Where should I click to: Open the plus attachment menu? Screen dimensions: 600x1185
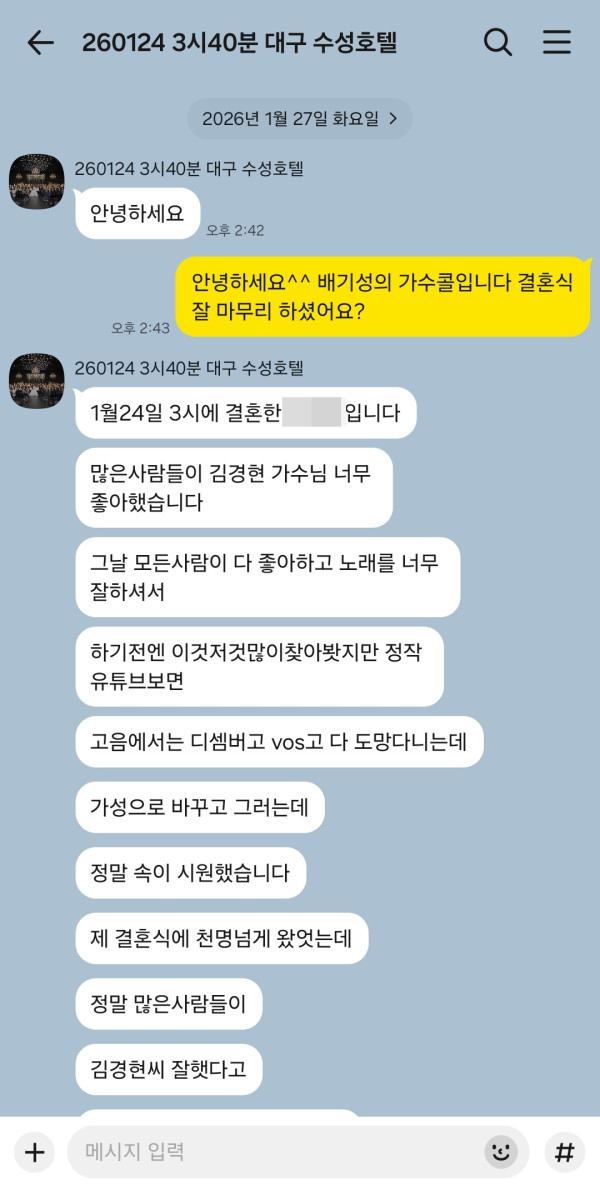pyautogui.click(x=35, y=1152)
